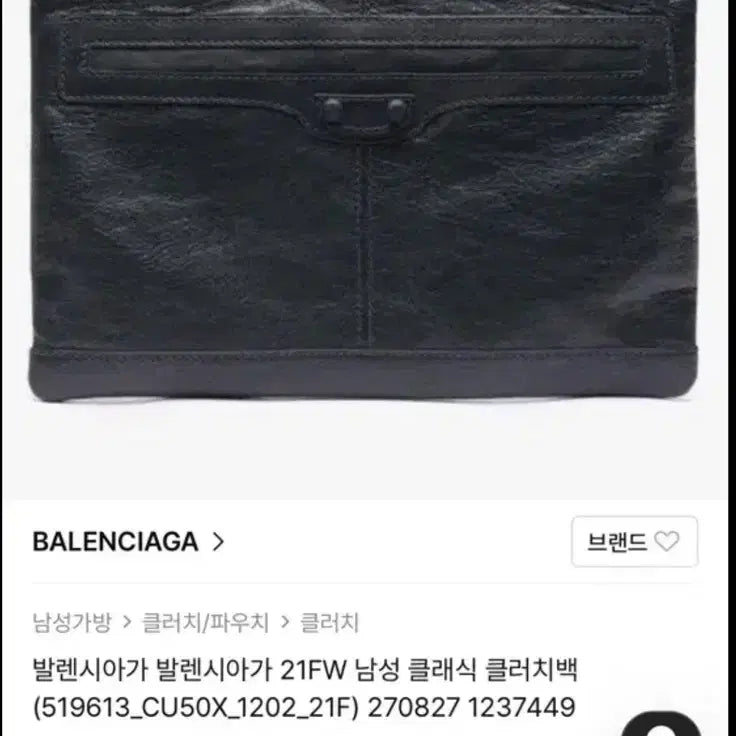
Task: Tap the black floating button at bottom right
Action: 661,724
